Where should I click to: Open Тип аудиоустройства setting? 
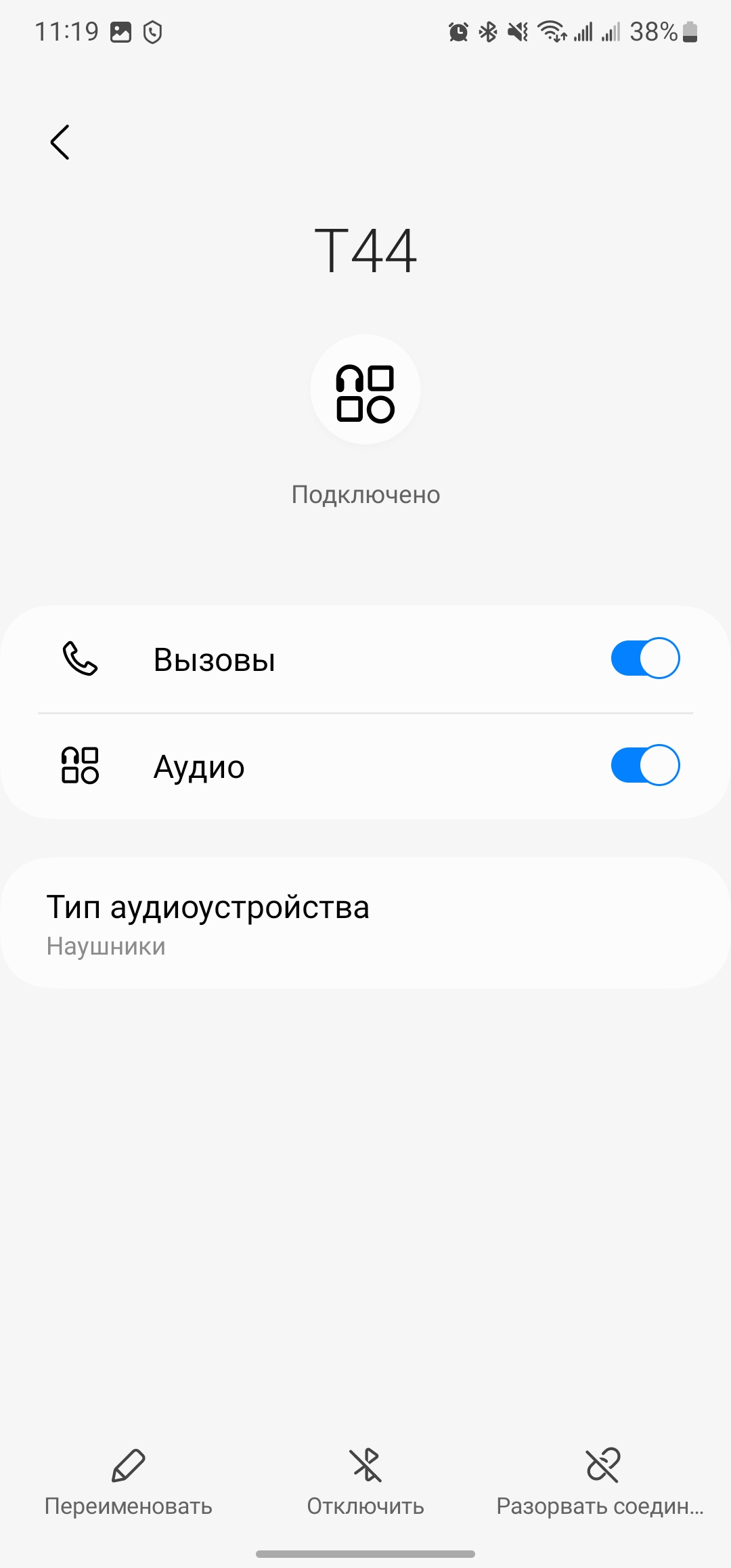pos(365,923)
